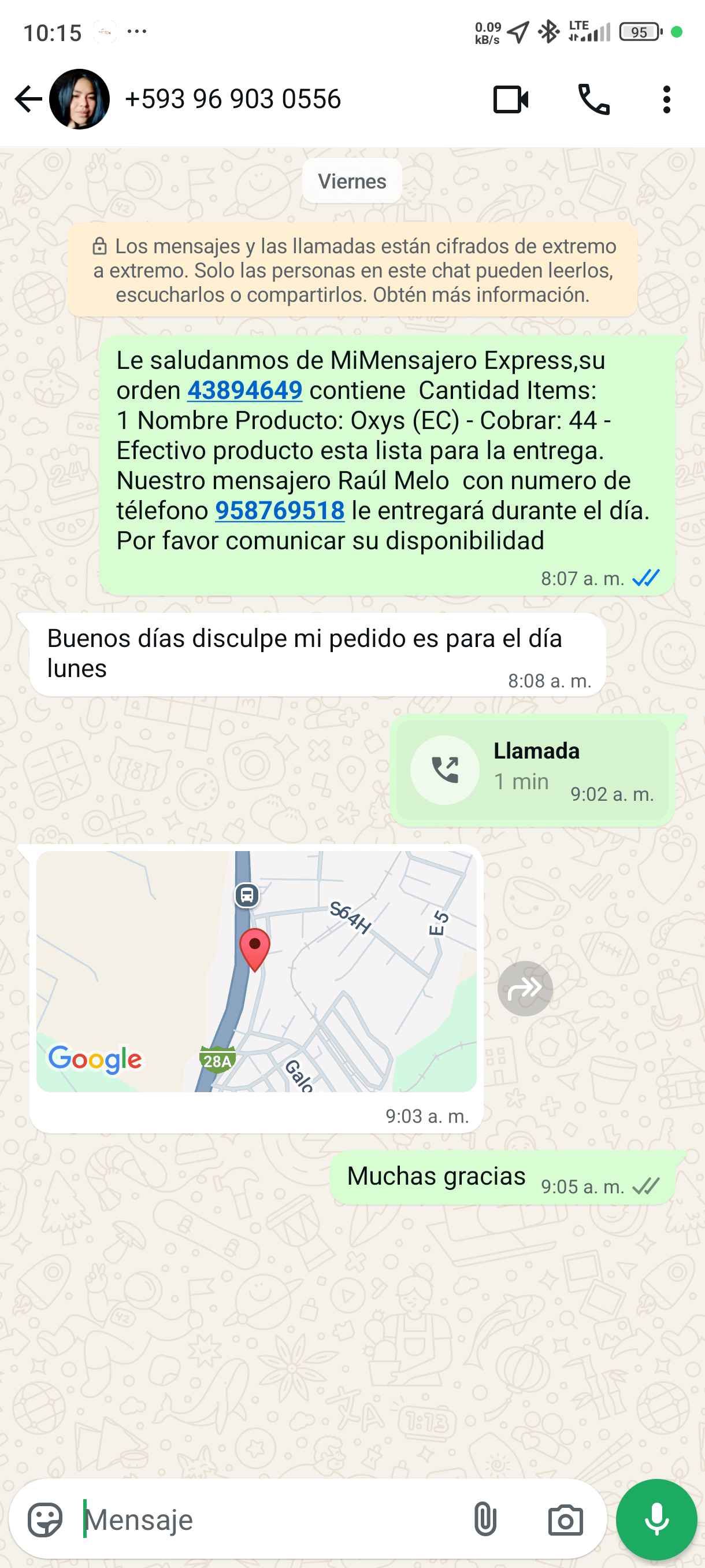Forward the shared location
The width and height of the screenshot is (705, 1568).
pyautogui.click(x=525, y=988)
